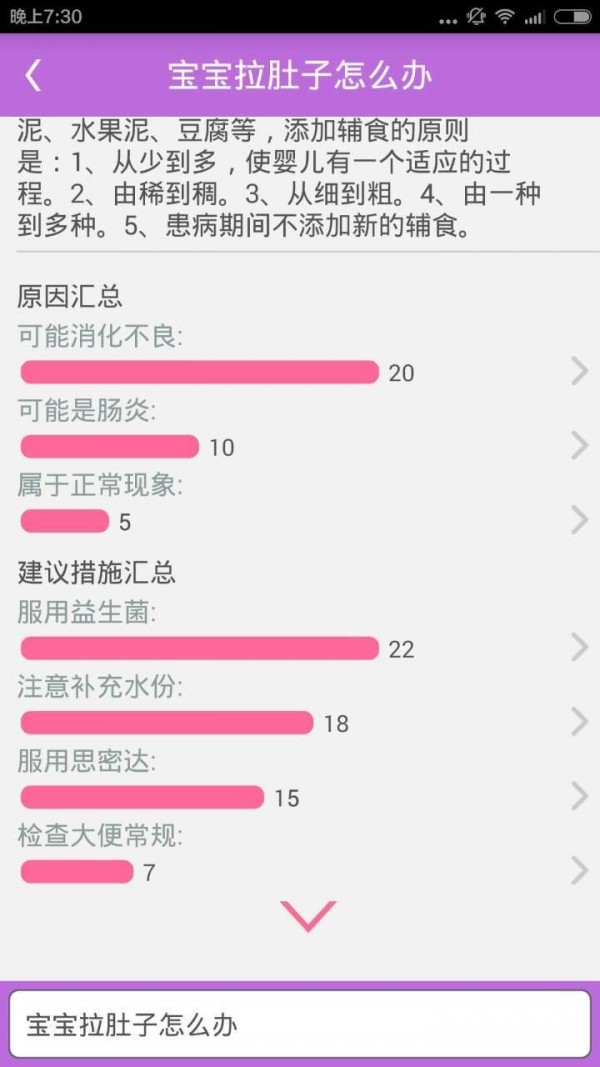This screenshot has width=600, height=1067.
Task: Open the 注意补充水份 suggestion row
Action: pos(300,707)
